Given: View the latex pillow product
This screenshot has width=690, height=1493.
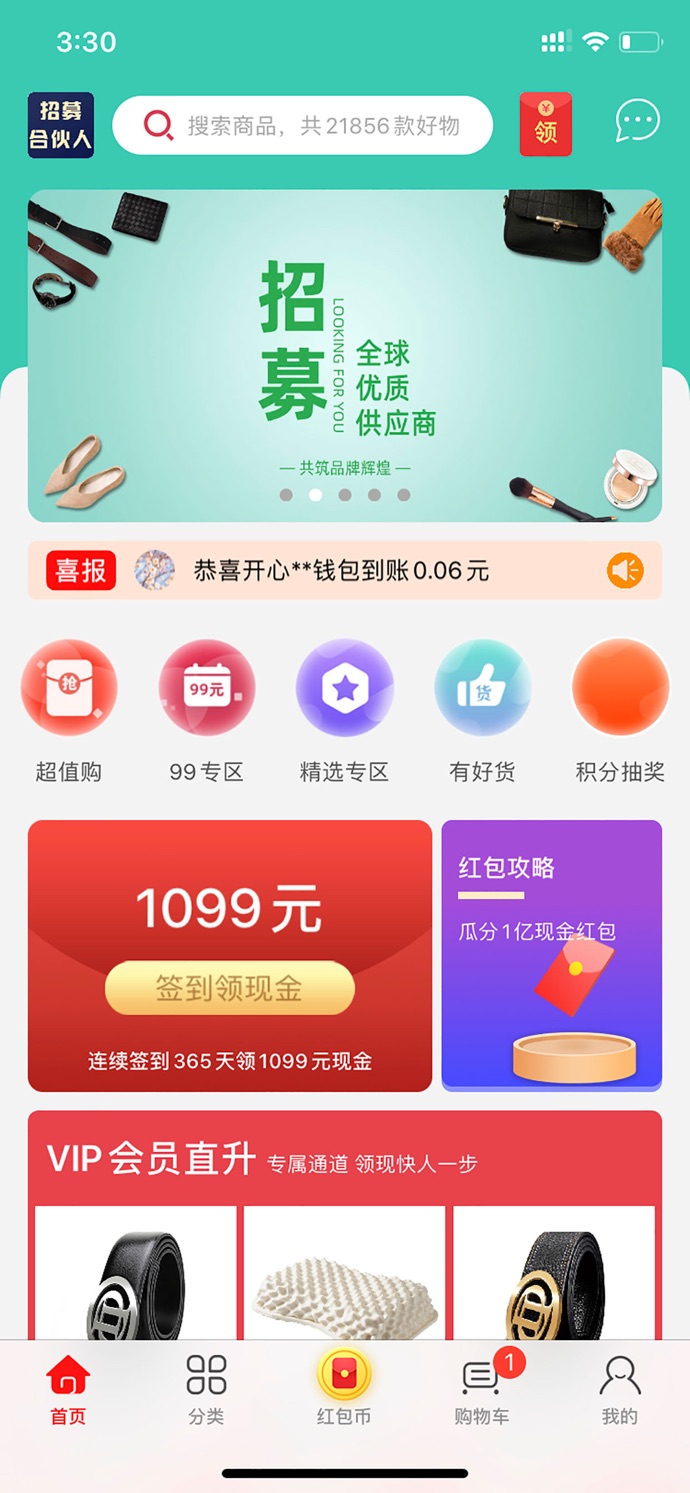Looking at the screenshot, I should (x=344, y=1280).
